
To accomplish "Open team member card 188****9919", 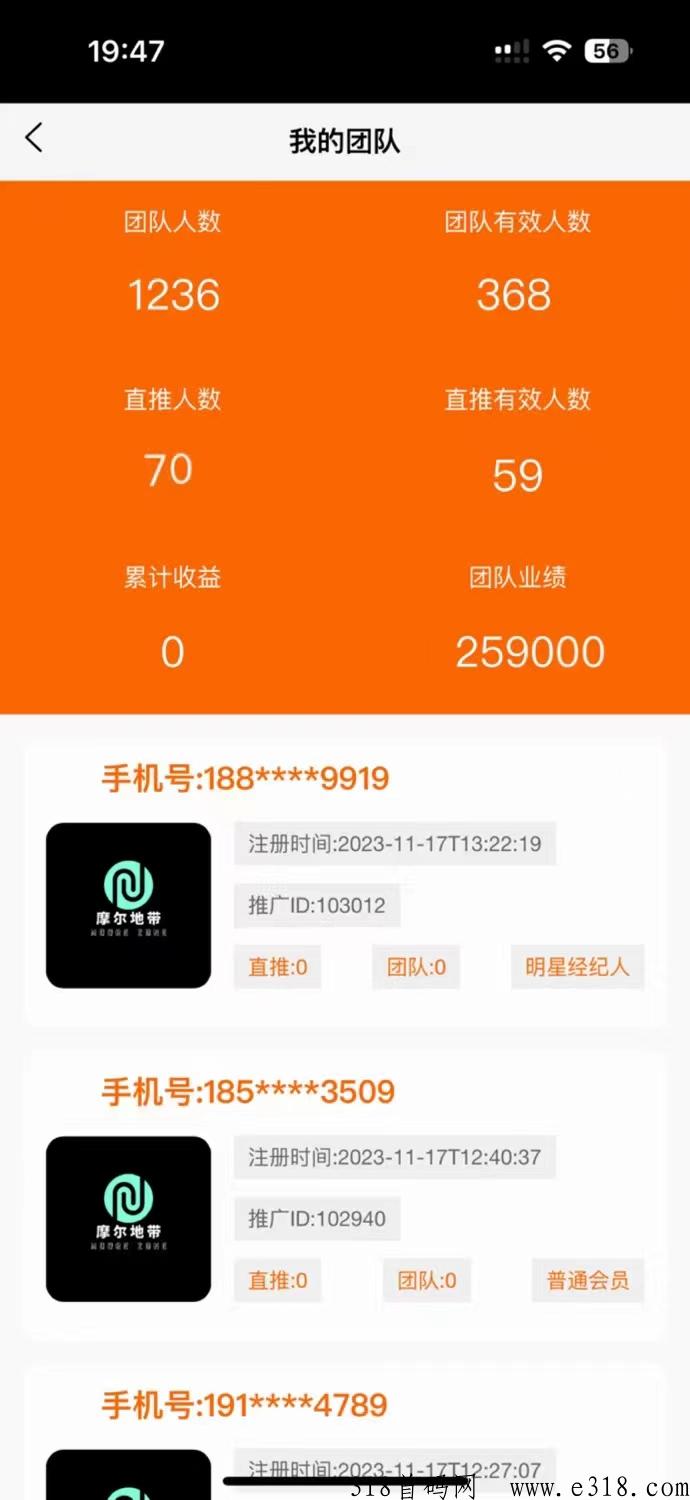I will 345,884.
